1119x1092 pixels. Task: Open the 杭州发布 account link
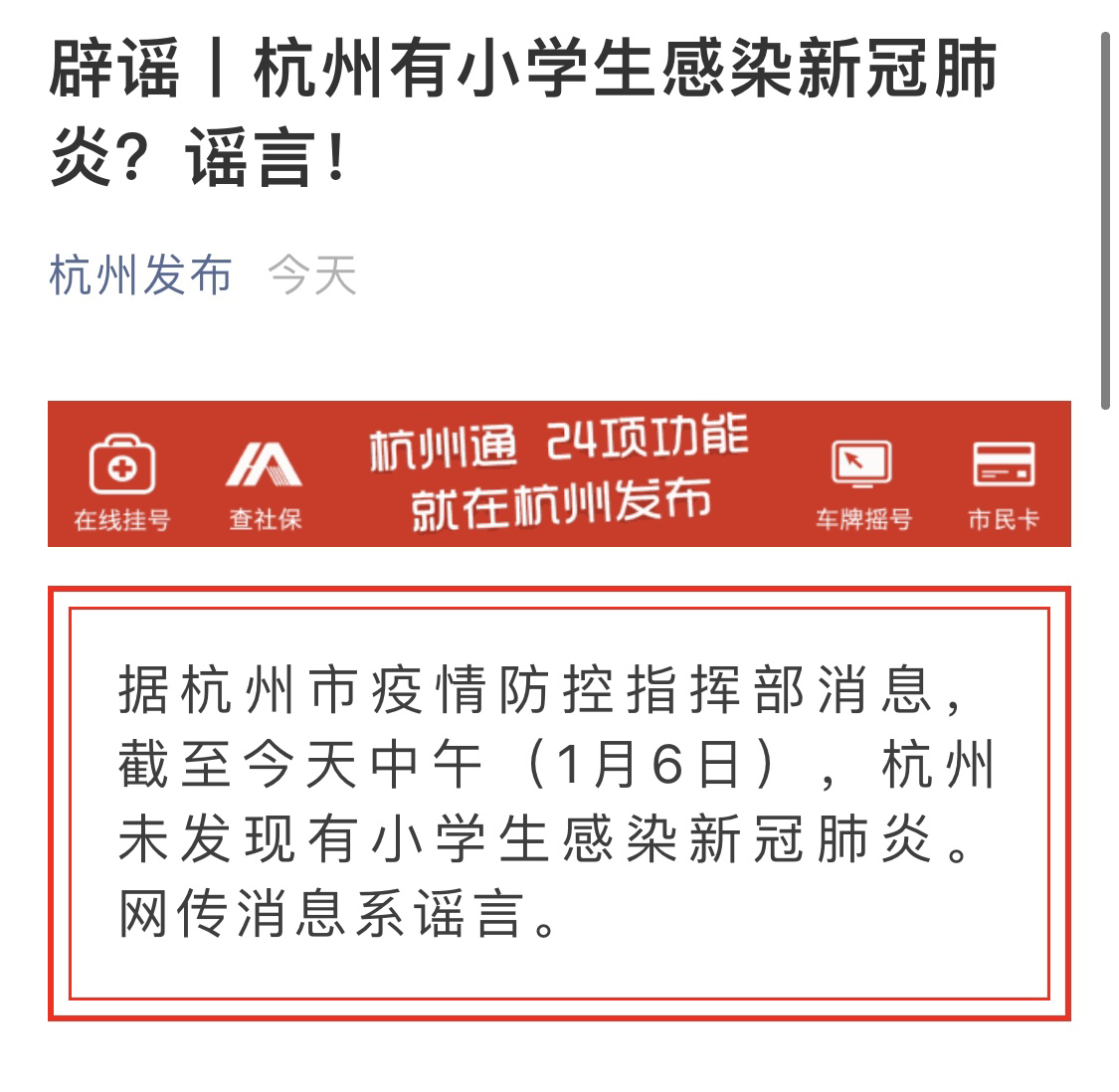tap(140, 275)
